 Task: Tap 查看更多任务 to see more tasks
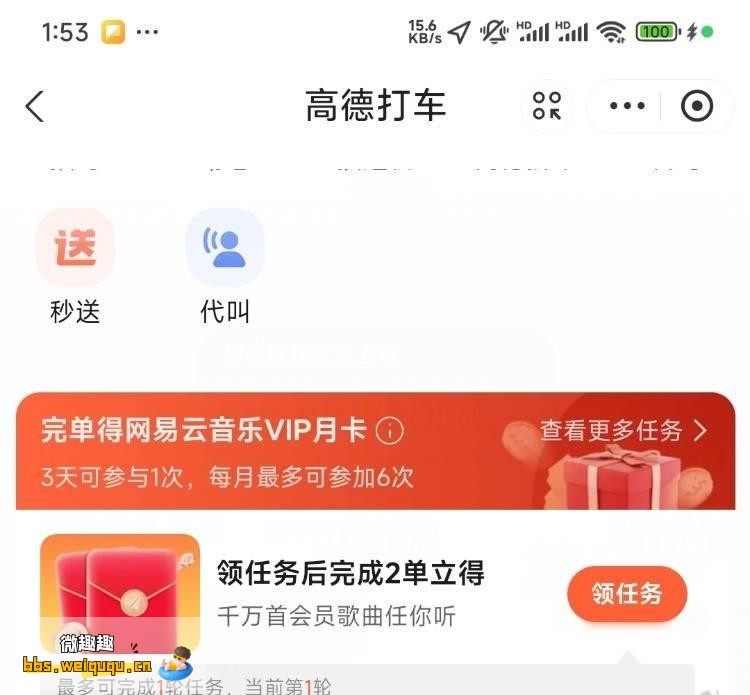[623, 431]
